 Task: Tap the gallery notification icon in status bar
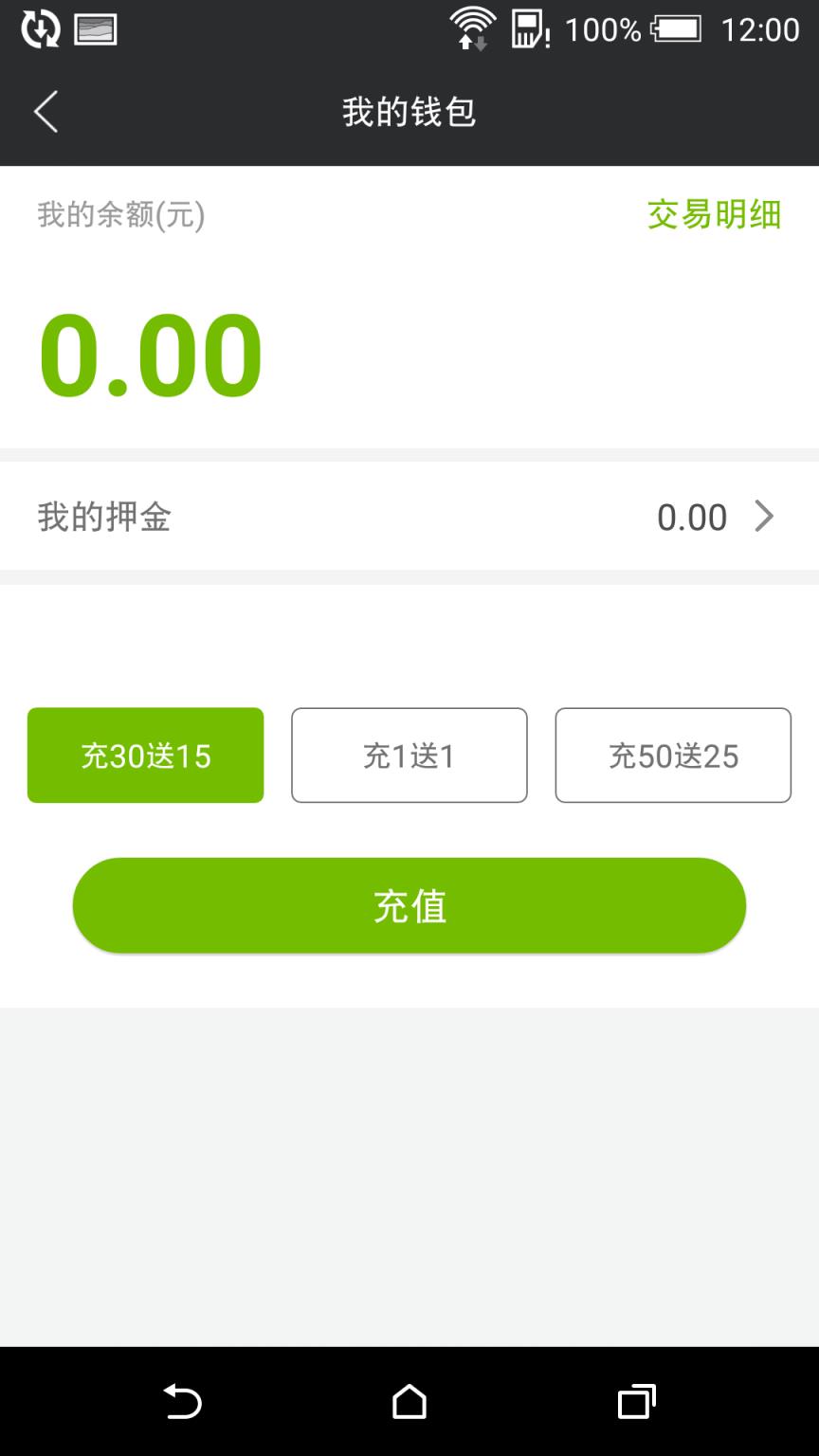(x=97, y=28)
